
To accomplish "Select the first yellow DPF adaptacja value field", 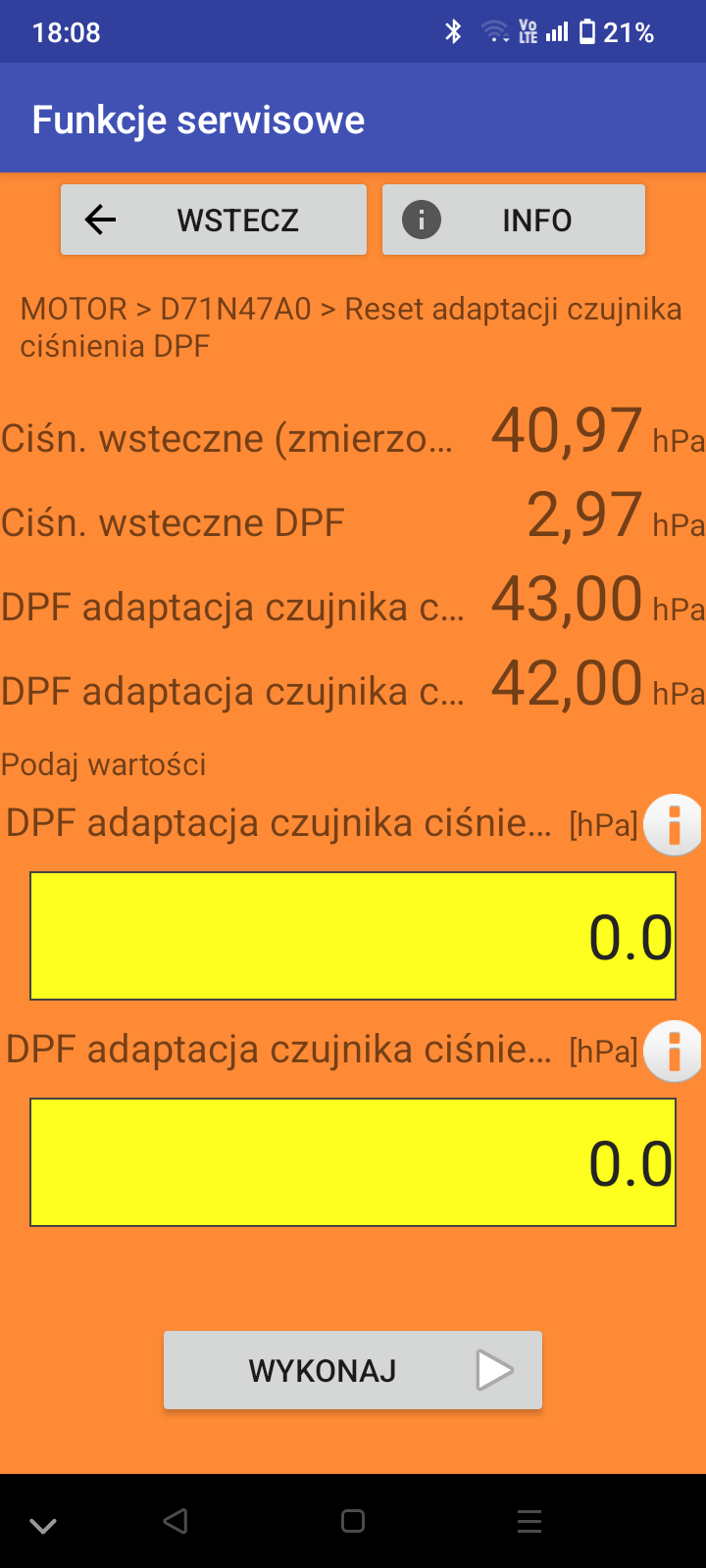I will click(353, 936).
